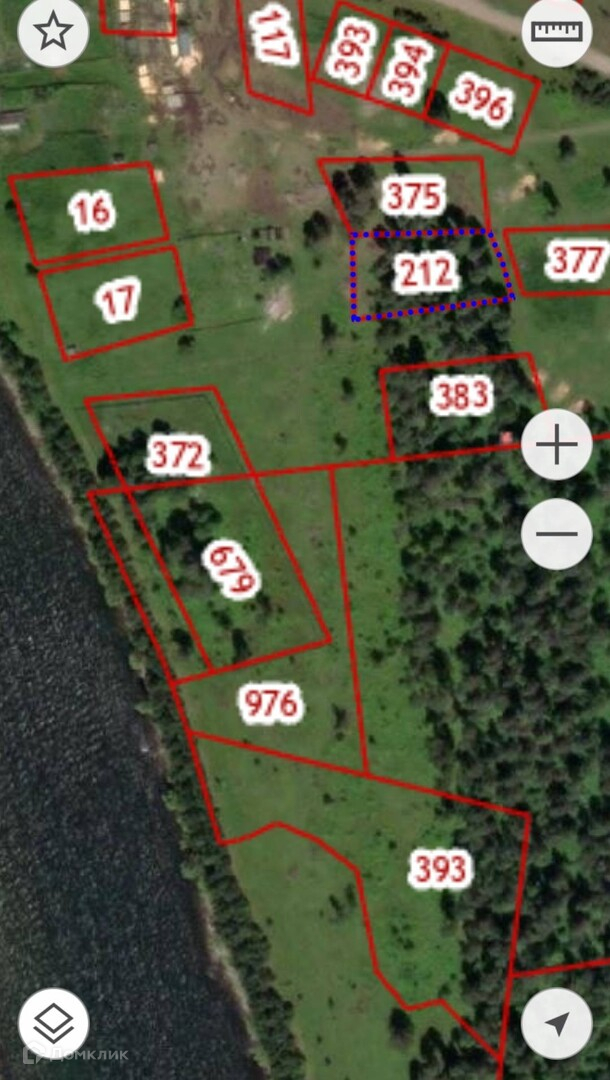The image size is (610, 1080).
Task: Select land plot 976
Action: [x=271, y=703]
